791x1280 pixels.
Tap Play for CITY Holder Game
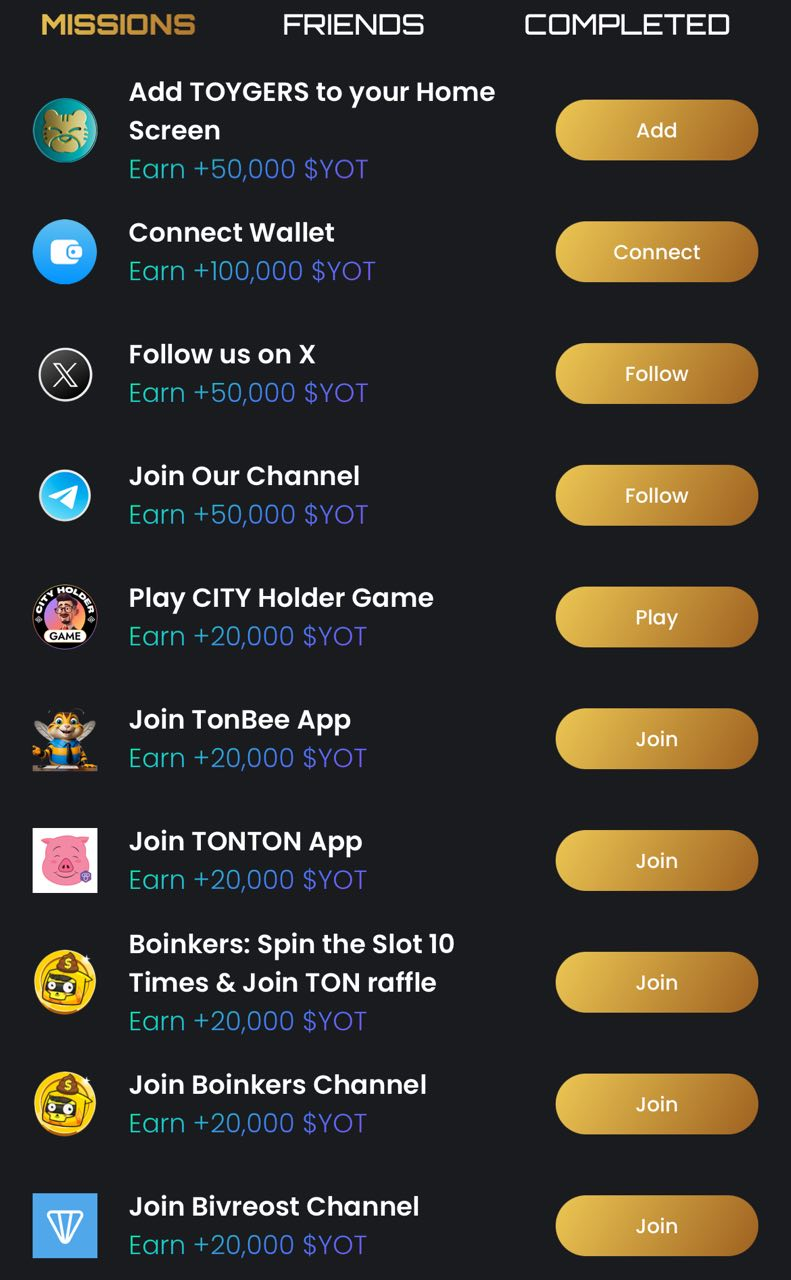pyautogui.click(x=656, y=617)
